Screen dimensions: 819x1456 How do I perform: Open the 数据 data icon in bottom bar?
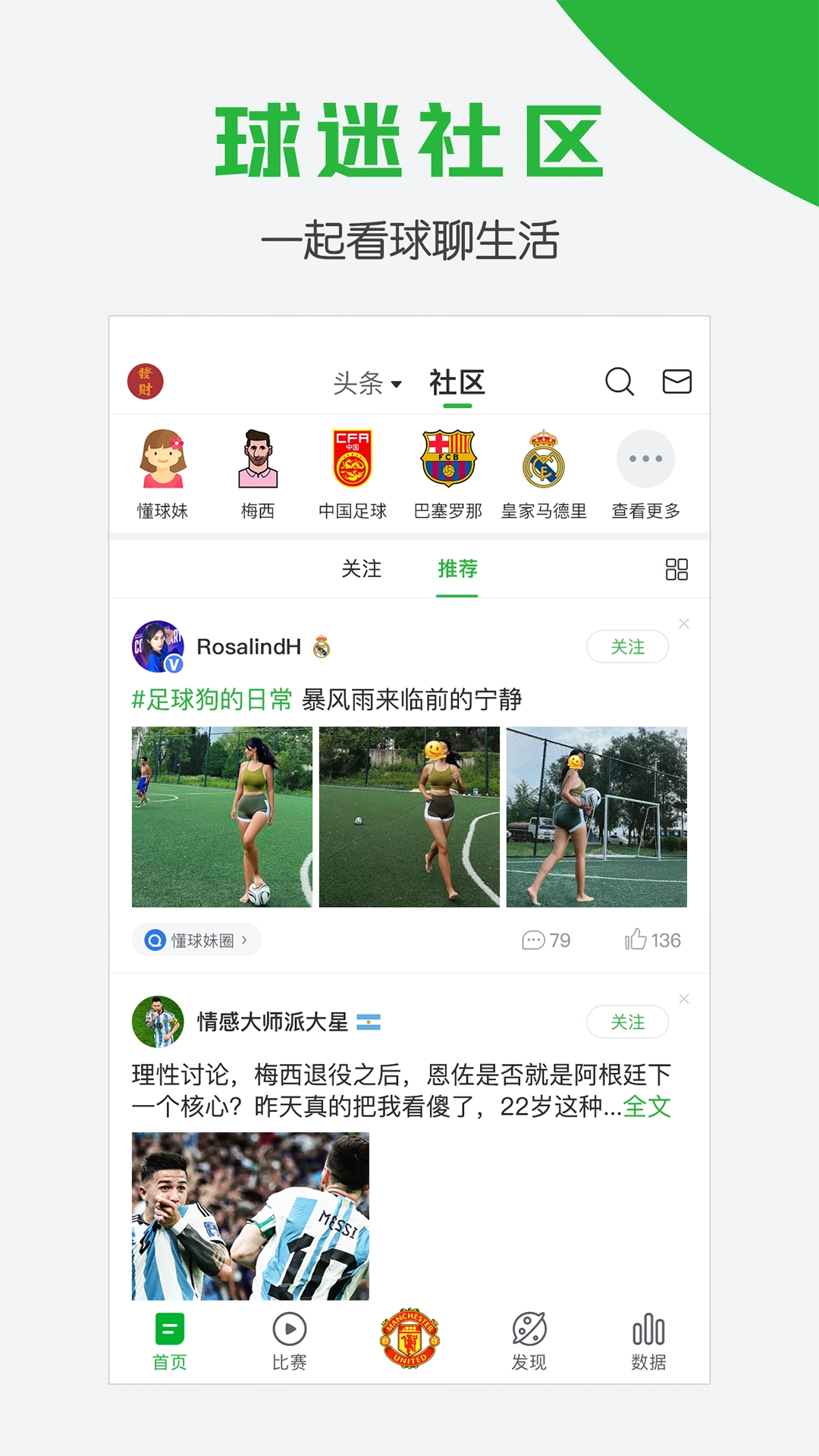pyautogui.click(x=648, y=1332)
